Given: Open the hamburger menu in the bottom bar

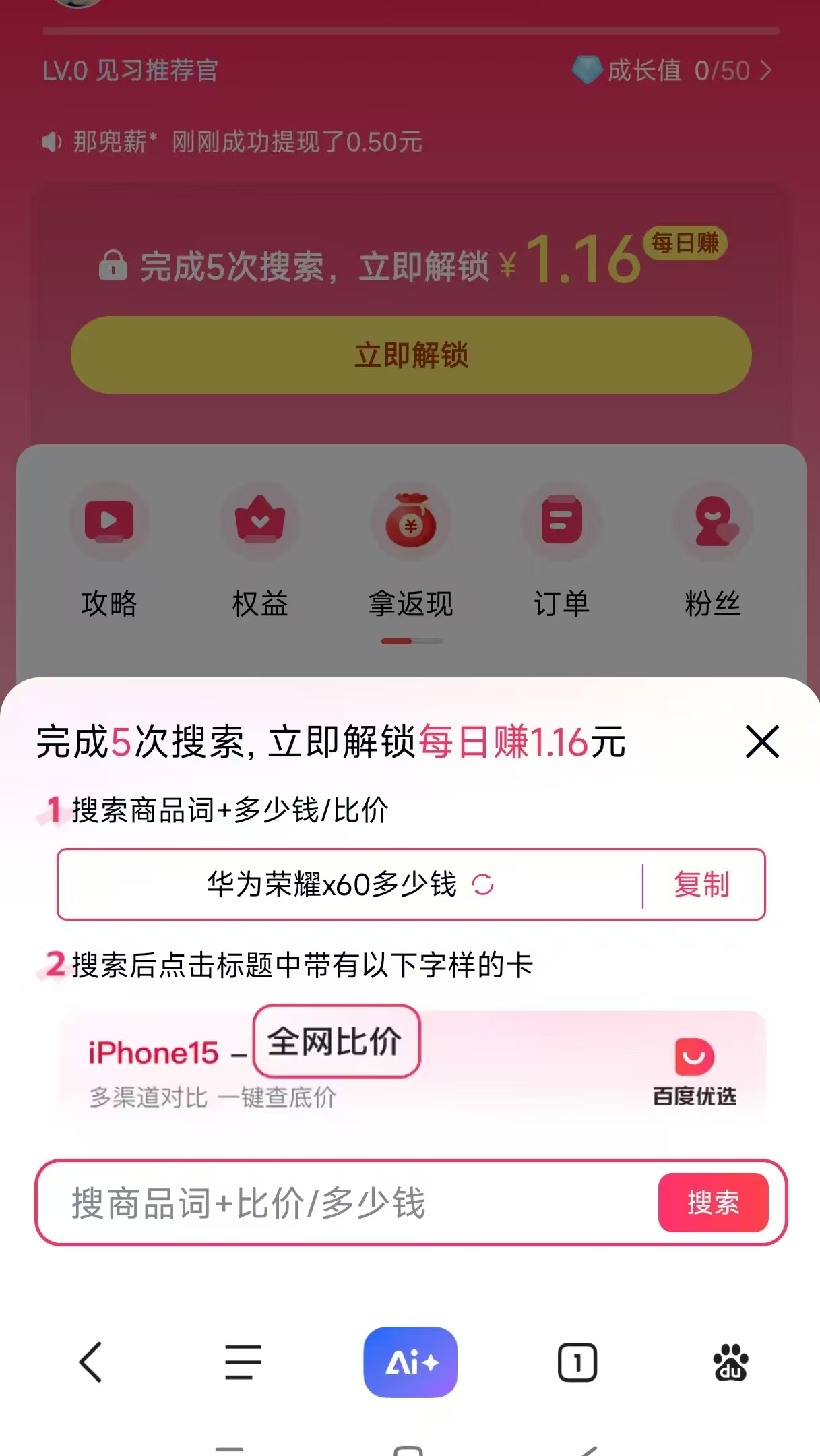Looking at the screenshot, I should 241,1361.
